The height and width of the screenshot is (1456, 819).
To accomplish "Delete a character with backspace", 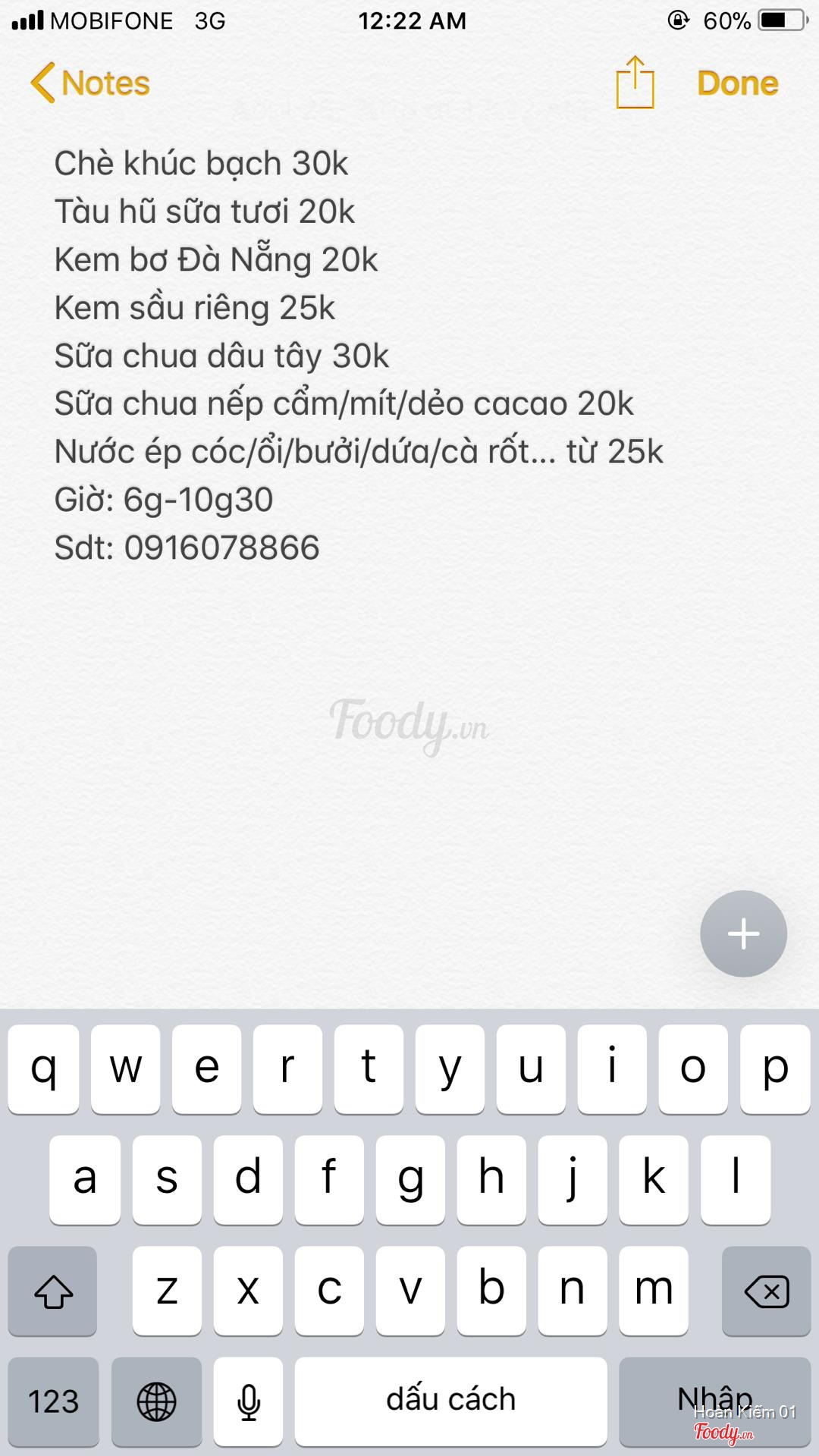I will (x=766, y=1291).
